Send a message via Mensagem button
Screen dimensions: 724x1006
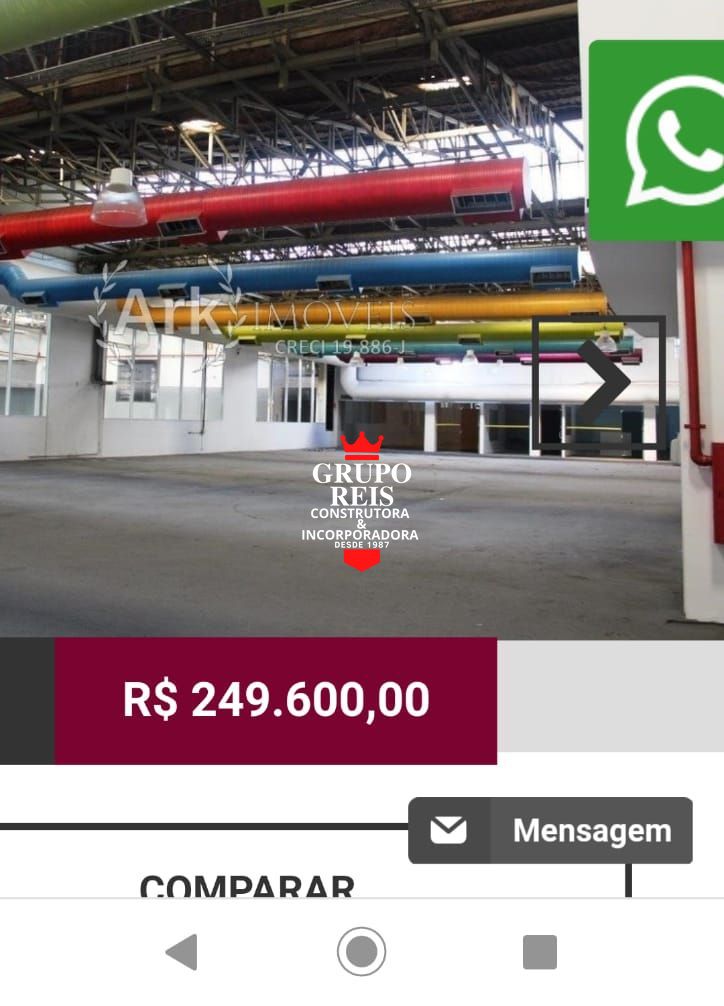click(550, 830)
